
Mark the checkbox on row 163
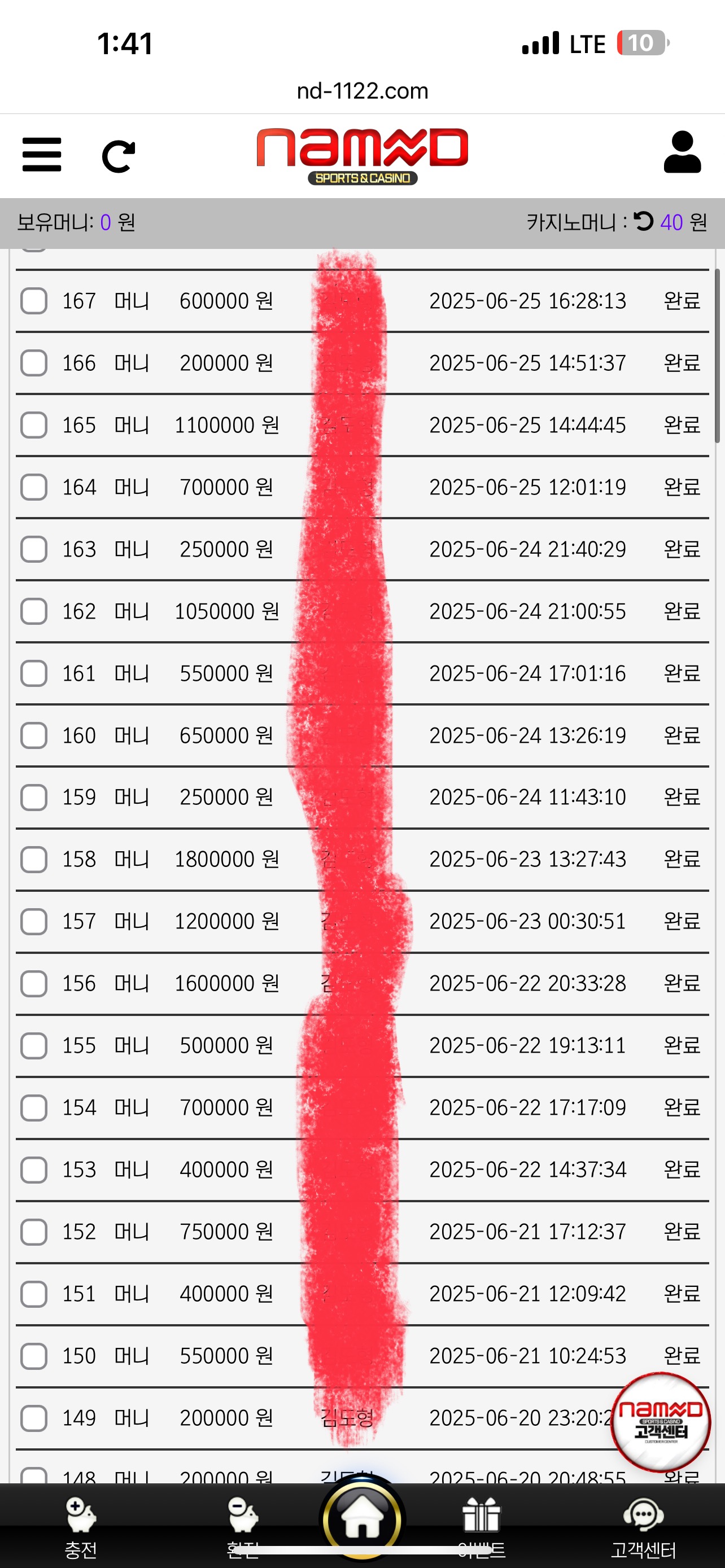(34, 549)
